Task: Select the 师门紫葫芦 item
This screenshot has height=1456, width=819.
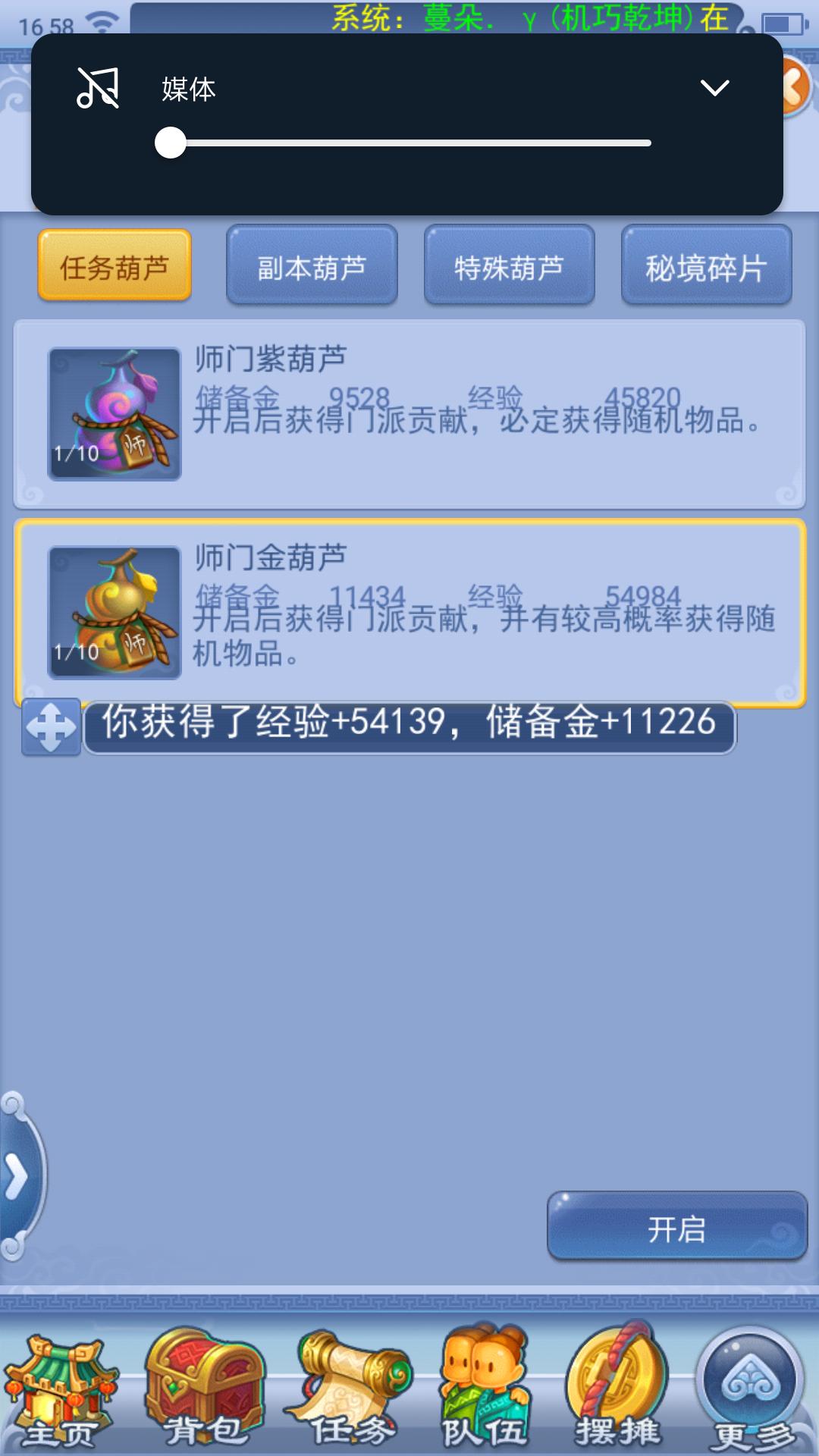Action: coord(409,414)
